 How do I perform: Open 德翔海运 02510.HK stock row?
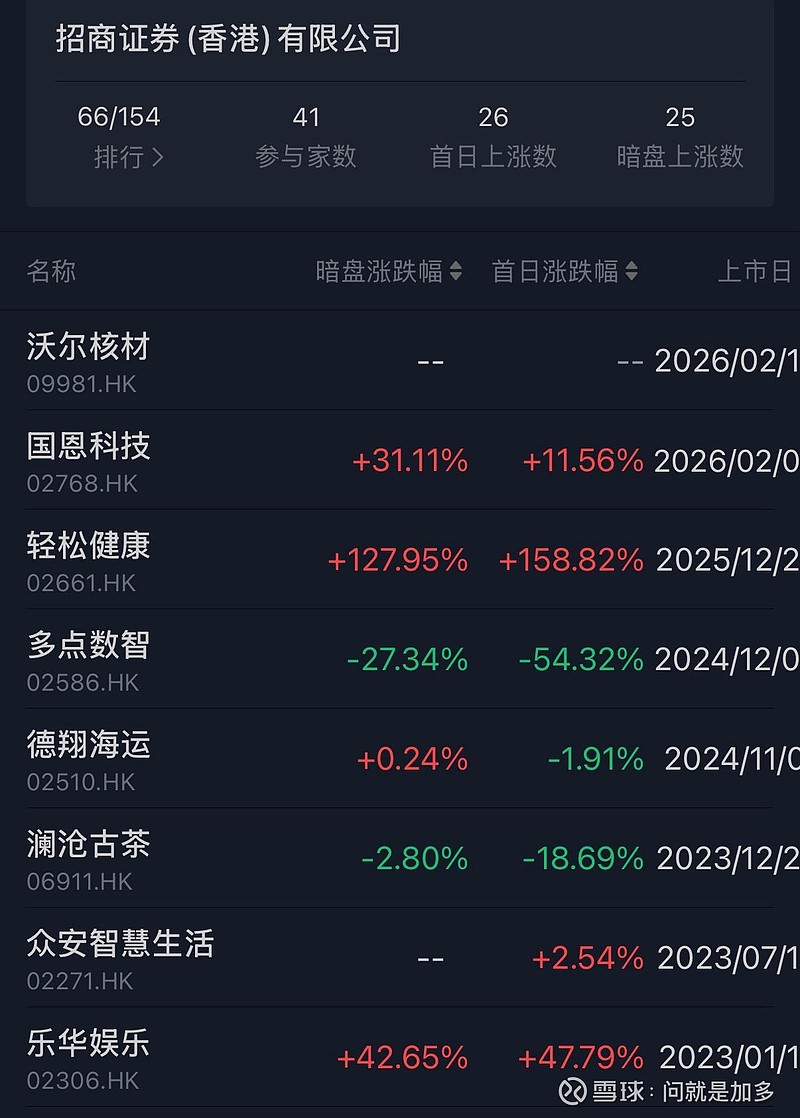tap(400, 759)
